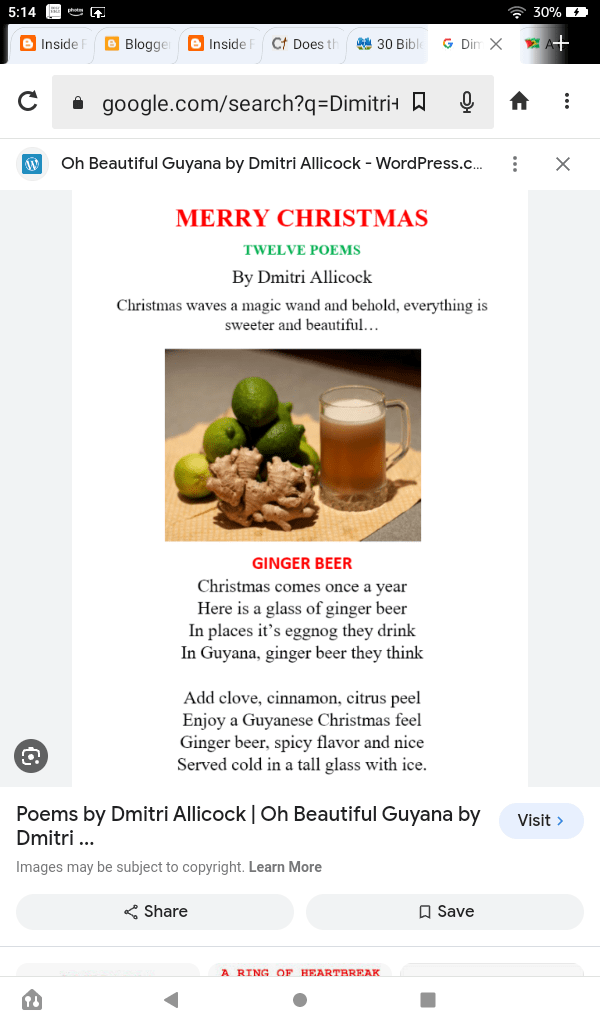This screenshot has height=1024, width=600.
Task: Tap the URL address bar
Action: tap(250, 101)
